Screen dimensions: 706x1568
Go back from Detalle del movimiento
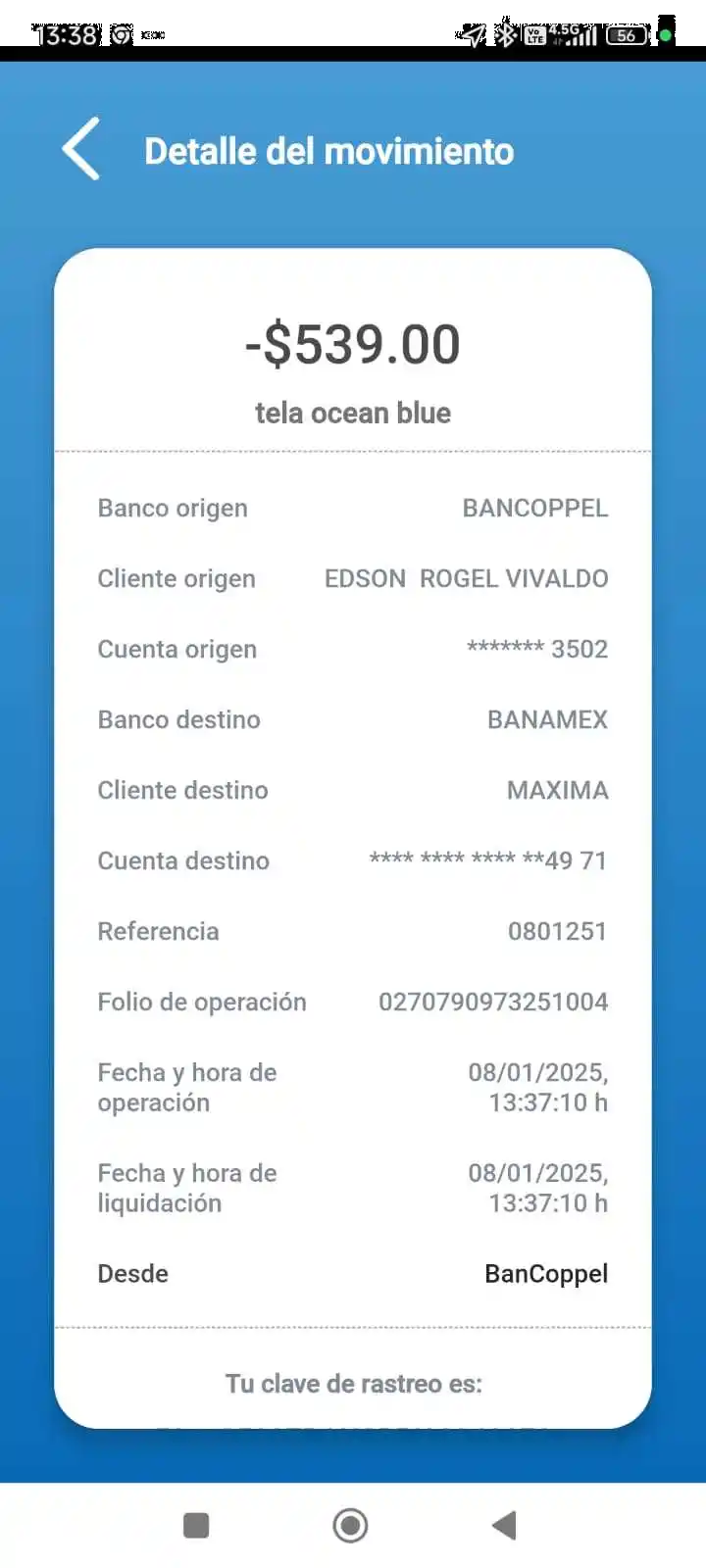(81, 149)
